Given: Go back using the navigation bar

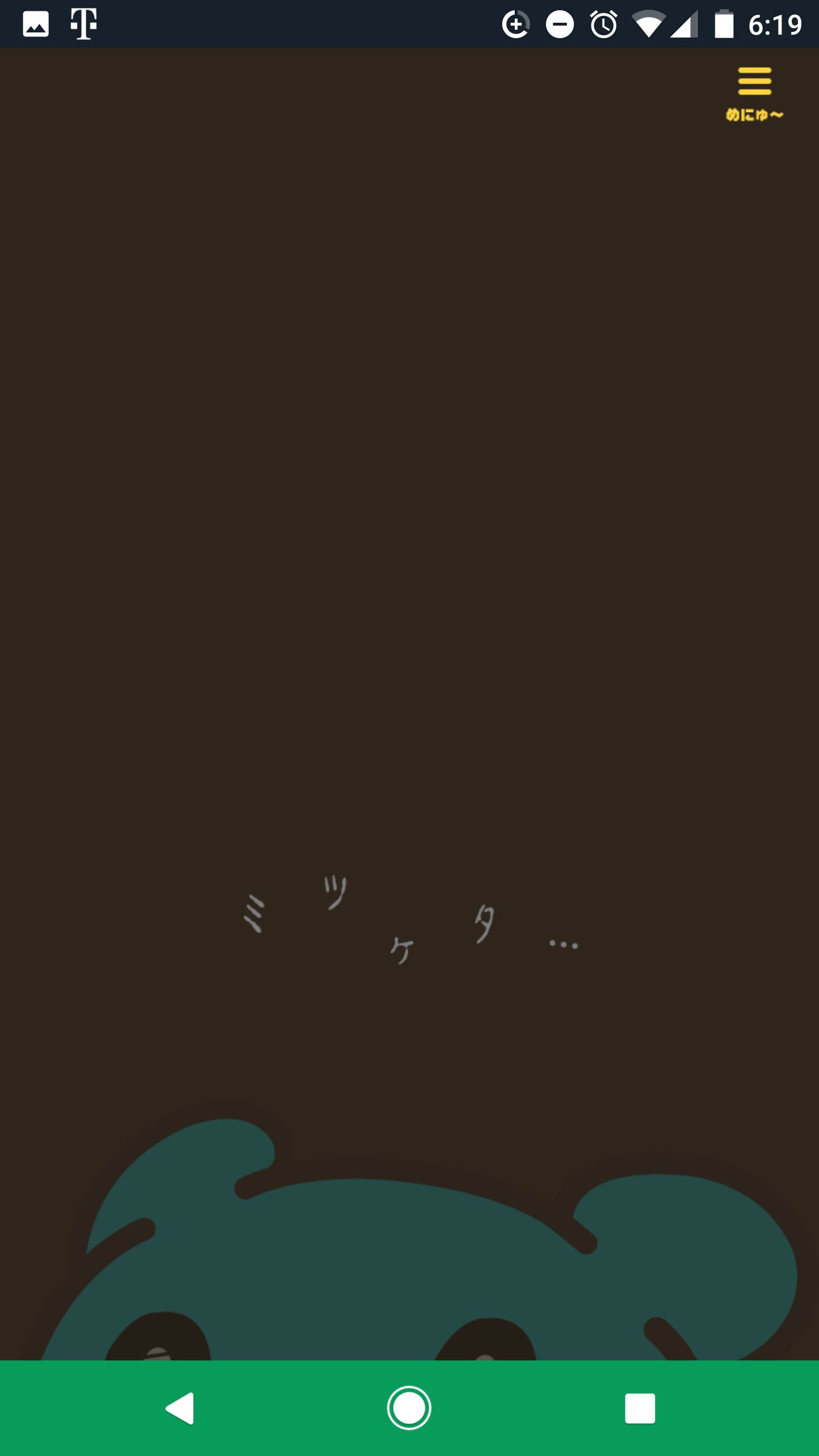Looking at the screenshot, I should 180,1408.
